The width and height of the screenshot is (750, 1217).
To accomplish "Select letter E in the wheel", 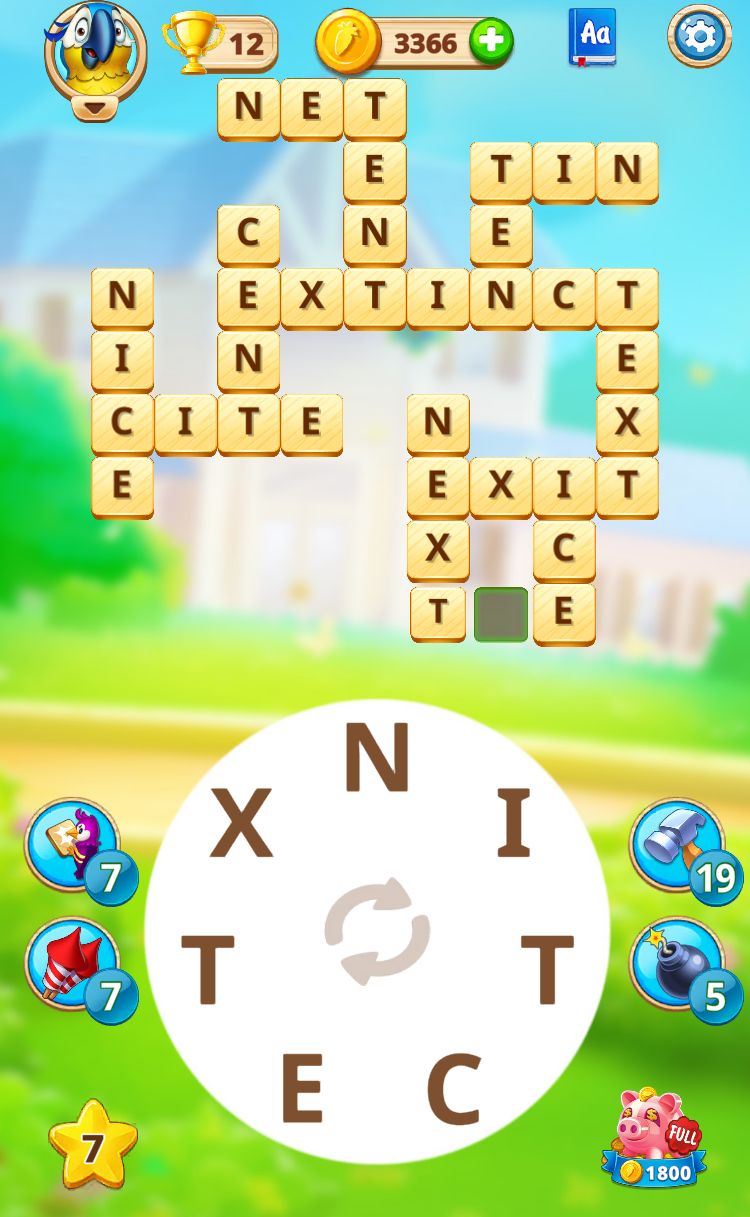I will (x=302, y=1089).
